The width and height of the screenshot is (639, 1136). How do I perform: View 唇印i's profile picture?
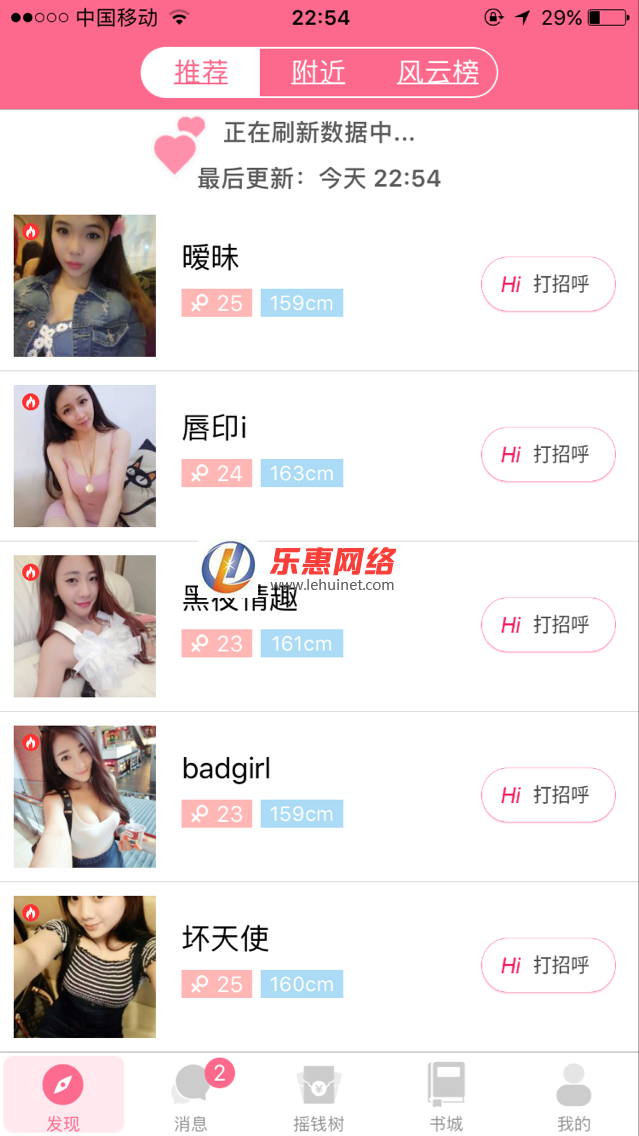click(x=85, y=456)
